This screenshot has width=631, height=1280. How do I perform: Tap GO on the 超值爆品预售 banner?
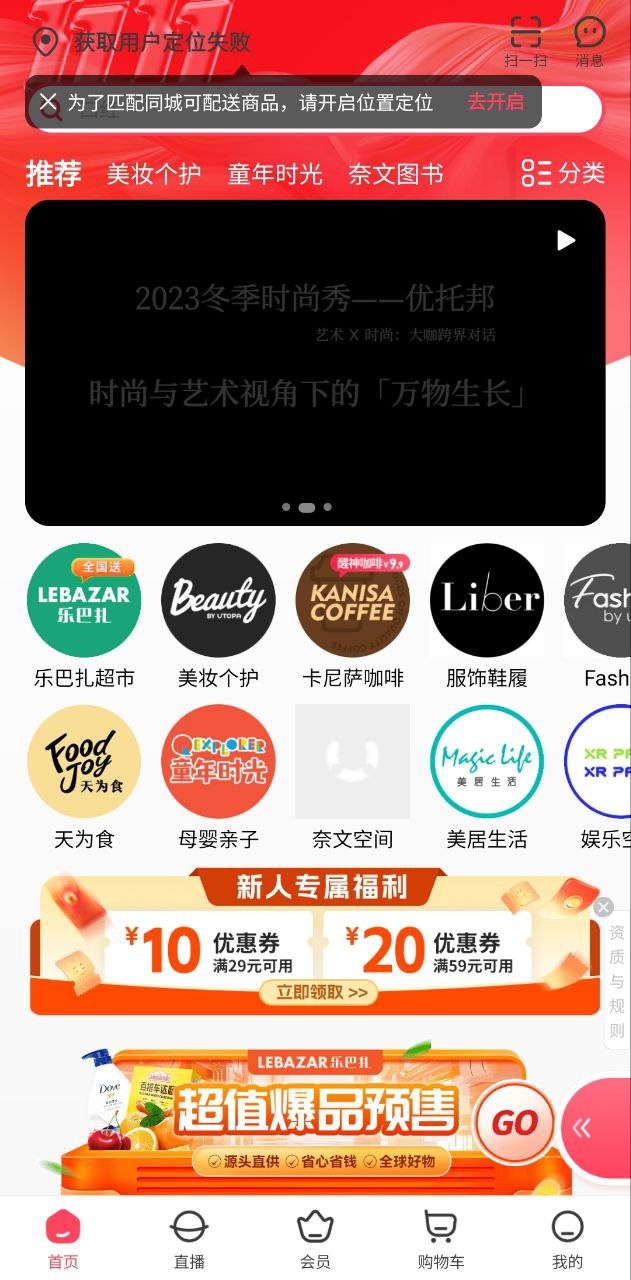(513, 1123)
